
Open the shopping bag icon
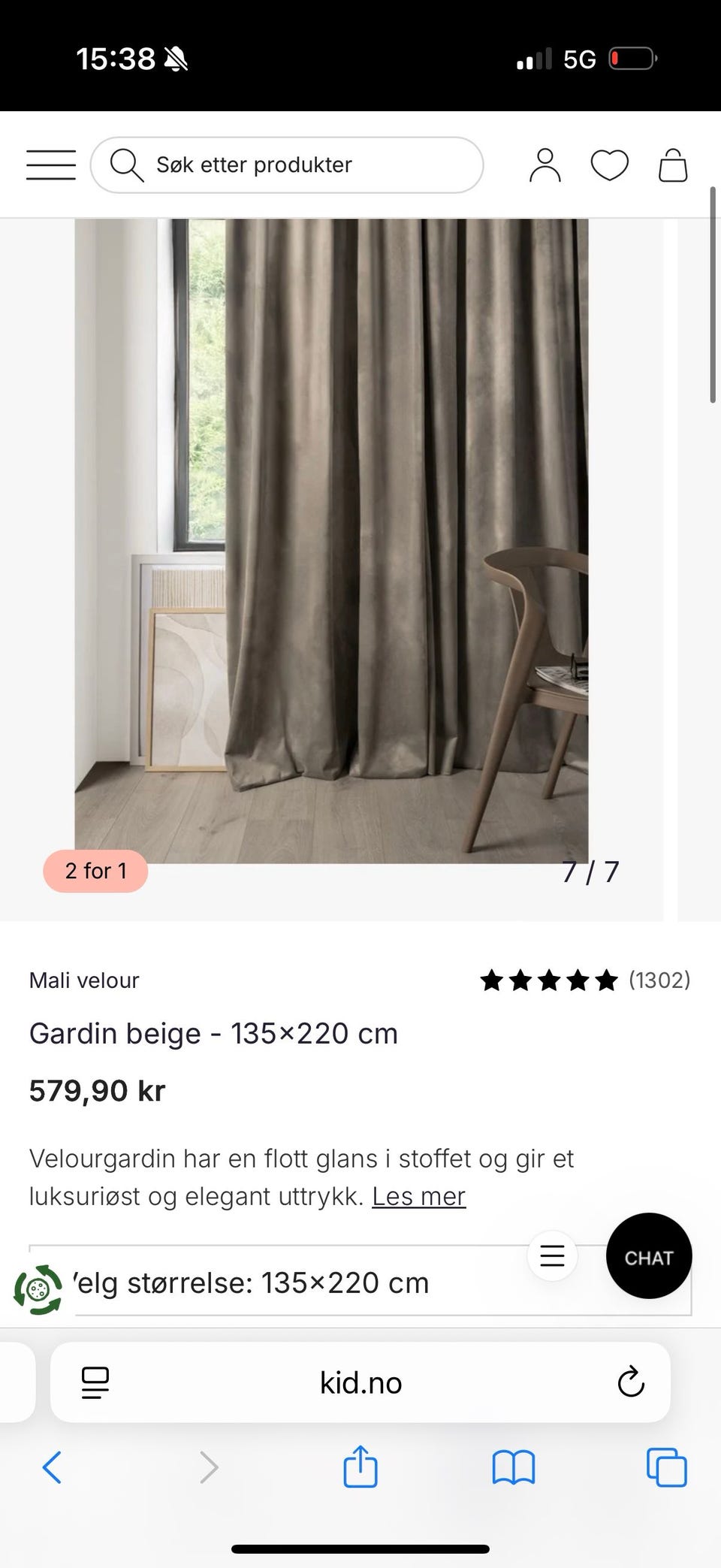pos(673,165)
